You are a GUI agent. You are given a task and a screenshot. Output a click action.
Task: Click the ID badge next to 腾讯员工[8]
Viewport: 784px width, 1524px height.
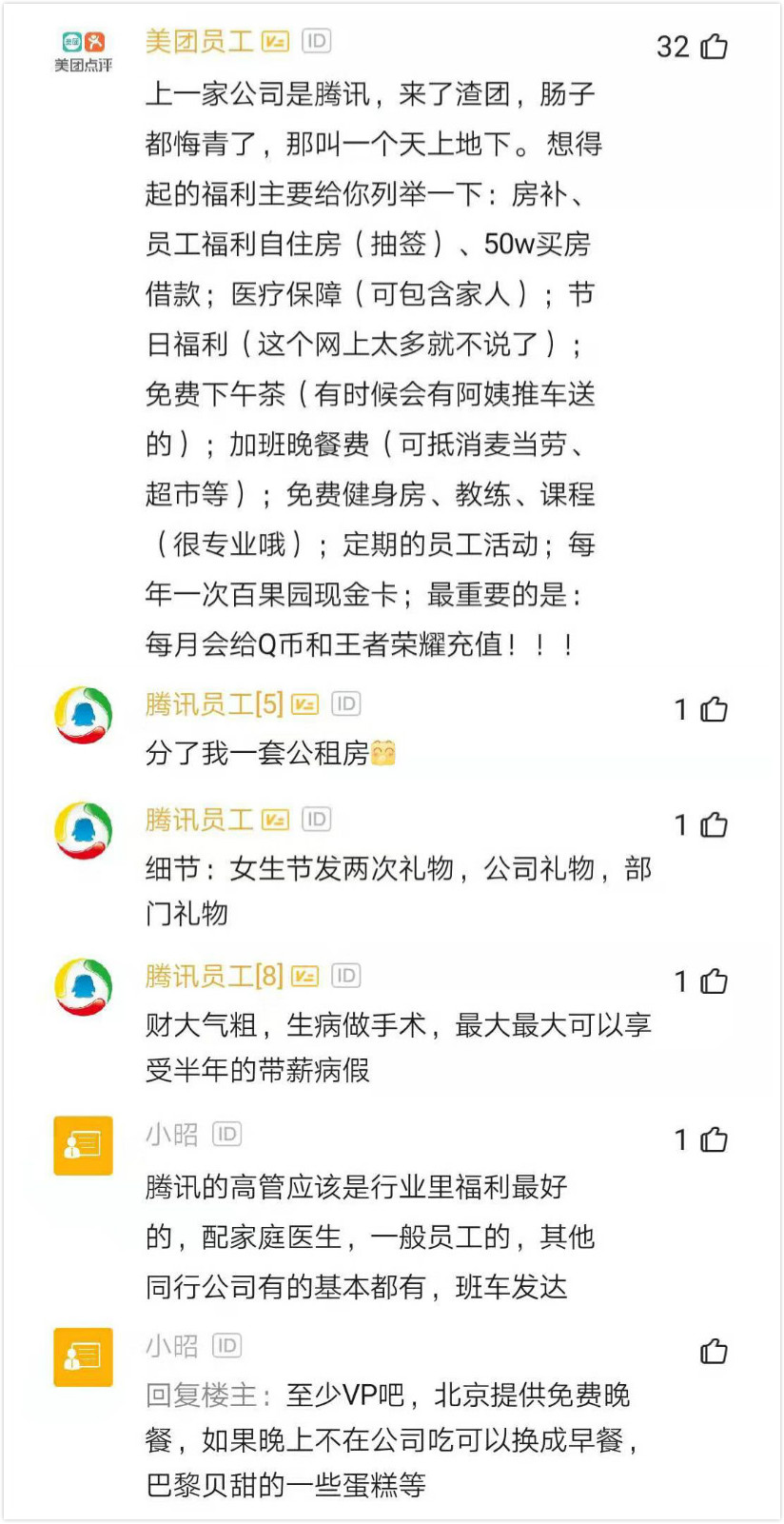click(x=346, y=976)
